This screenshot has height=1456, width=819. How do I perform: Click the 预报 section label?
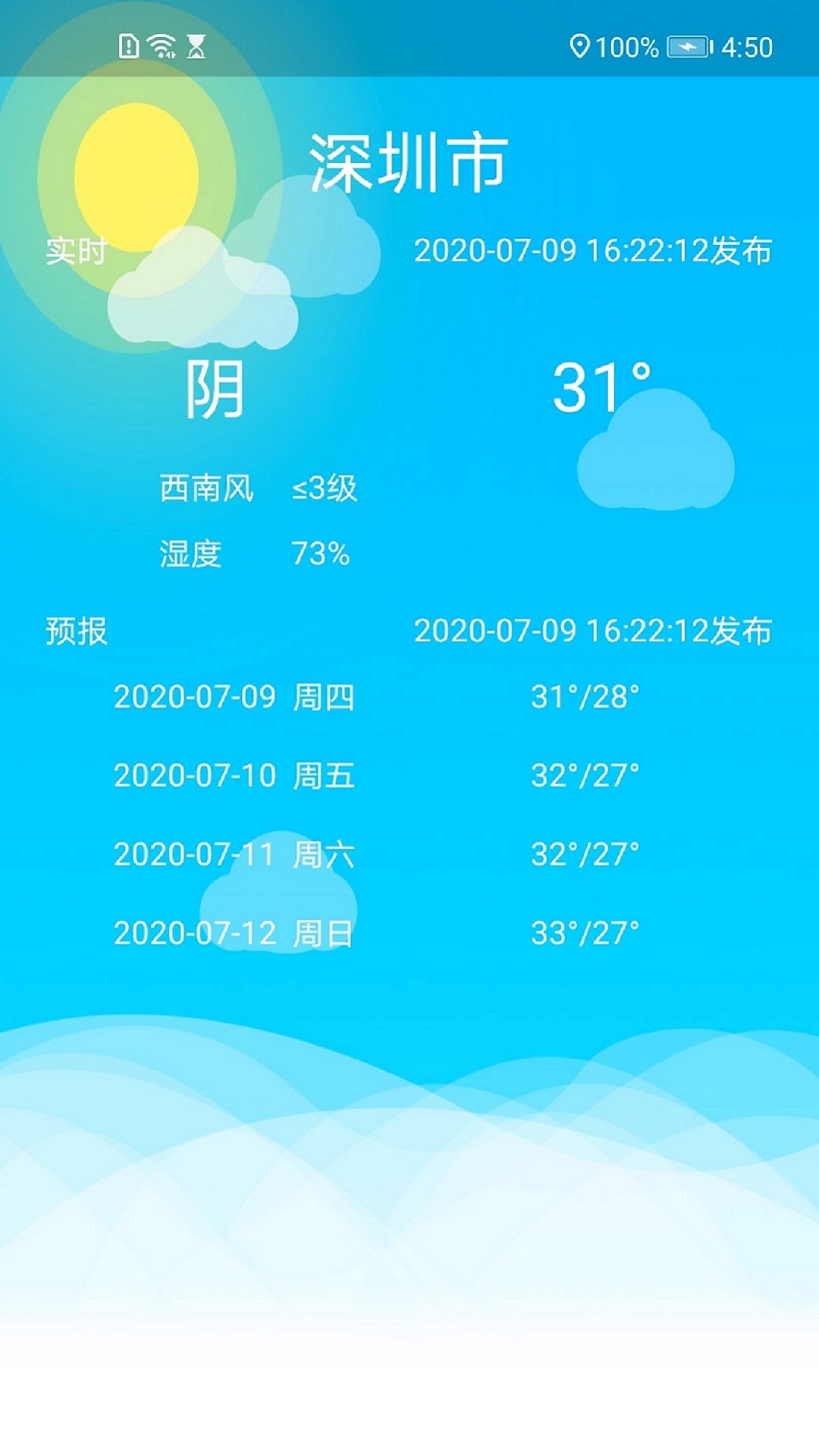74,631
